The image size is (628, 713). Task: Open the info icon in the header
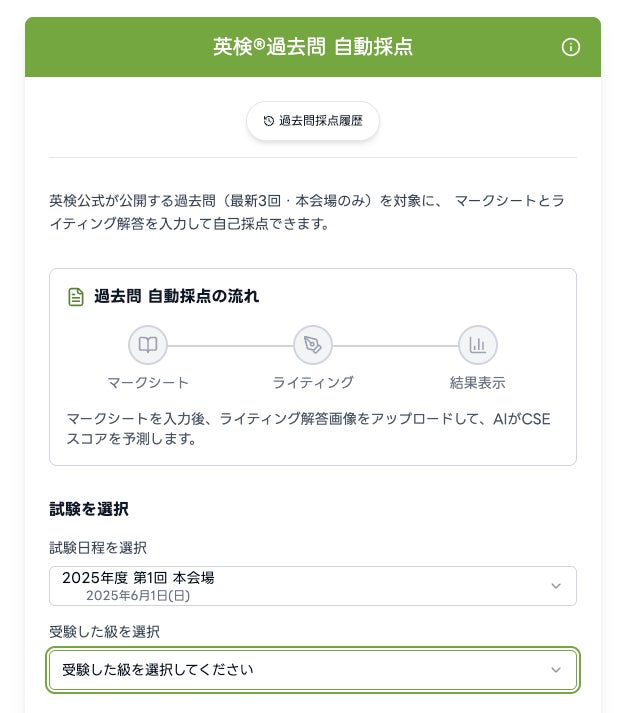(x=571, y=47)
